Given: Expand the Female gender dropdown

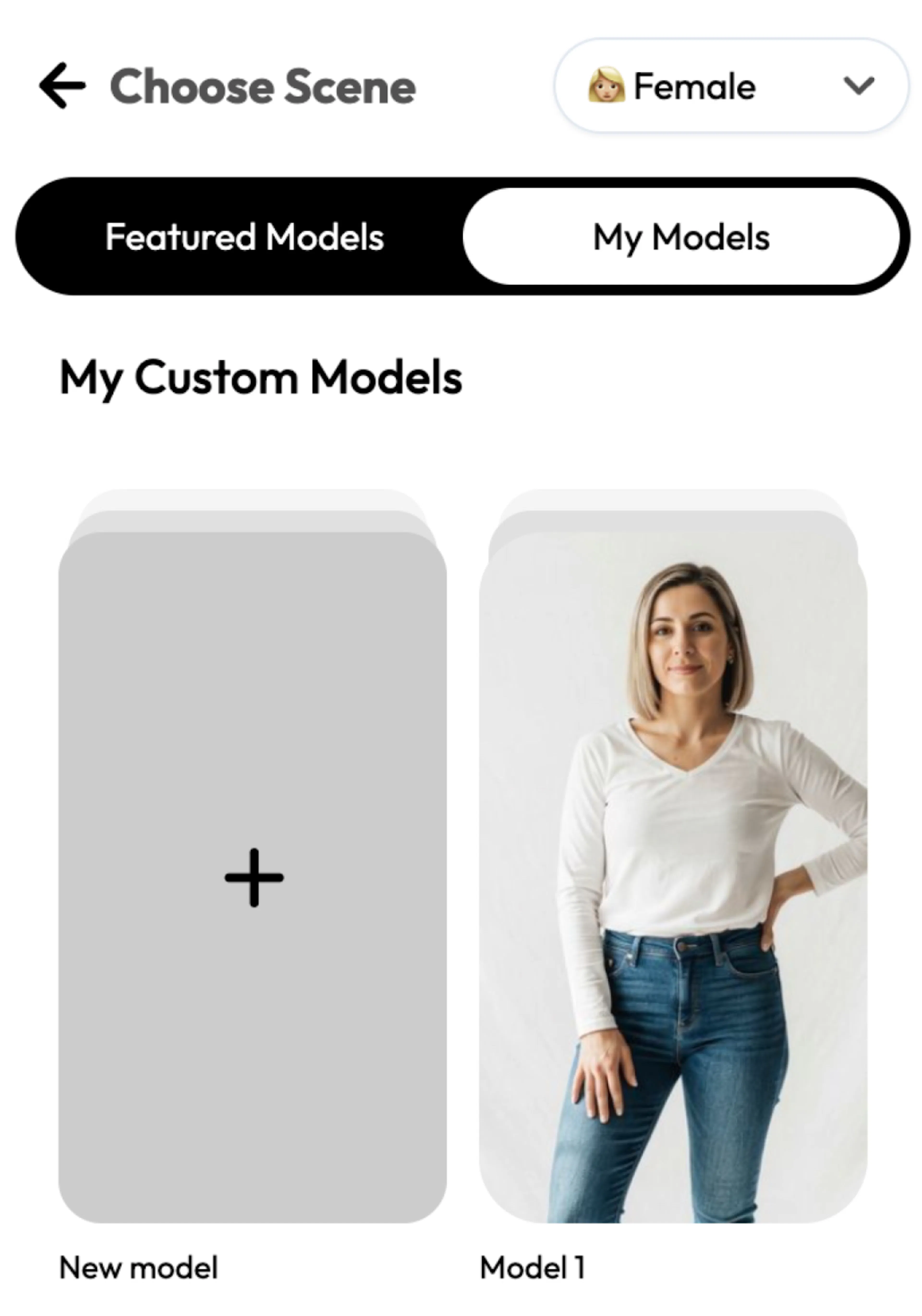Looking at the screenshot, I should [731, 86].
